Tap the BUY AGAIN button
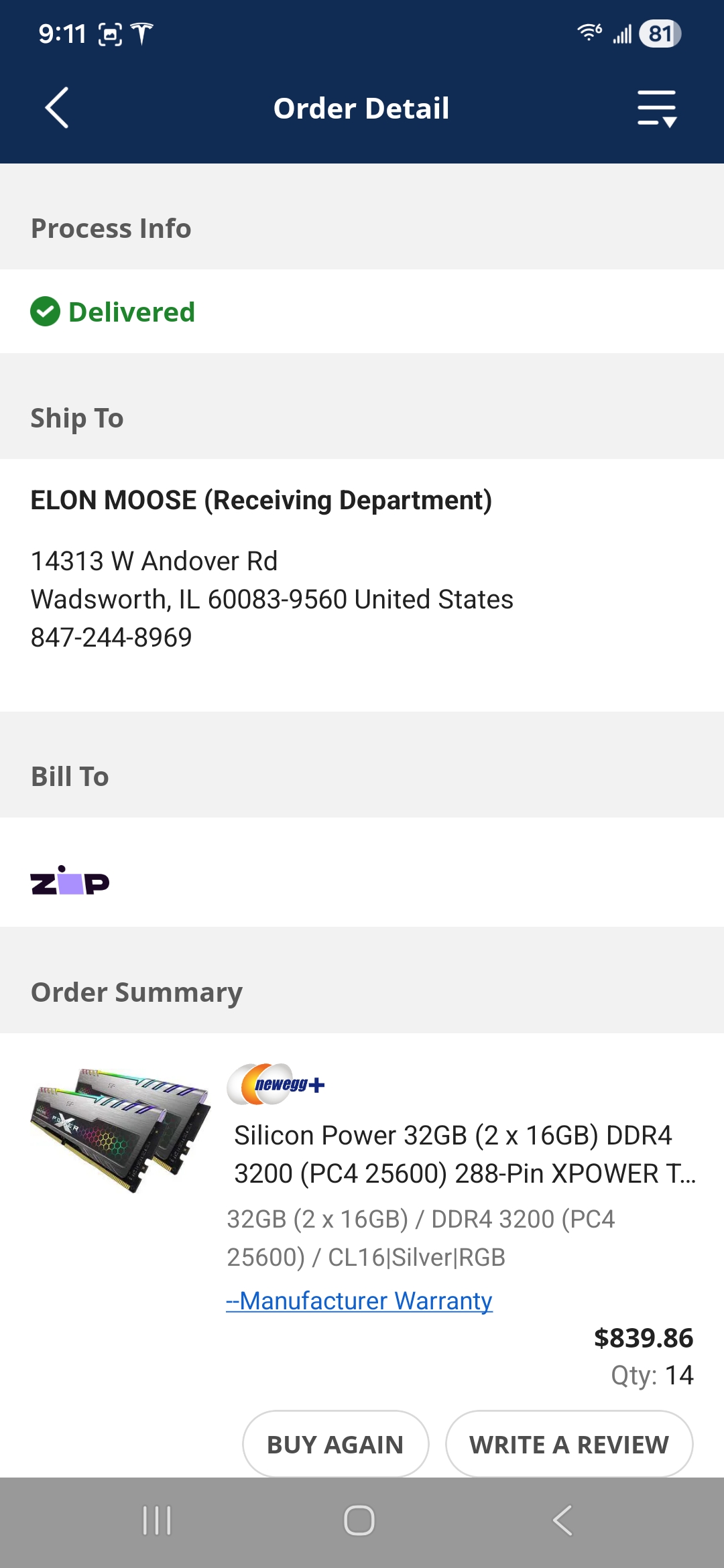Viewport: 724px width, 1568px height. pyautogui.click(x=335, y=1444)
